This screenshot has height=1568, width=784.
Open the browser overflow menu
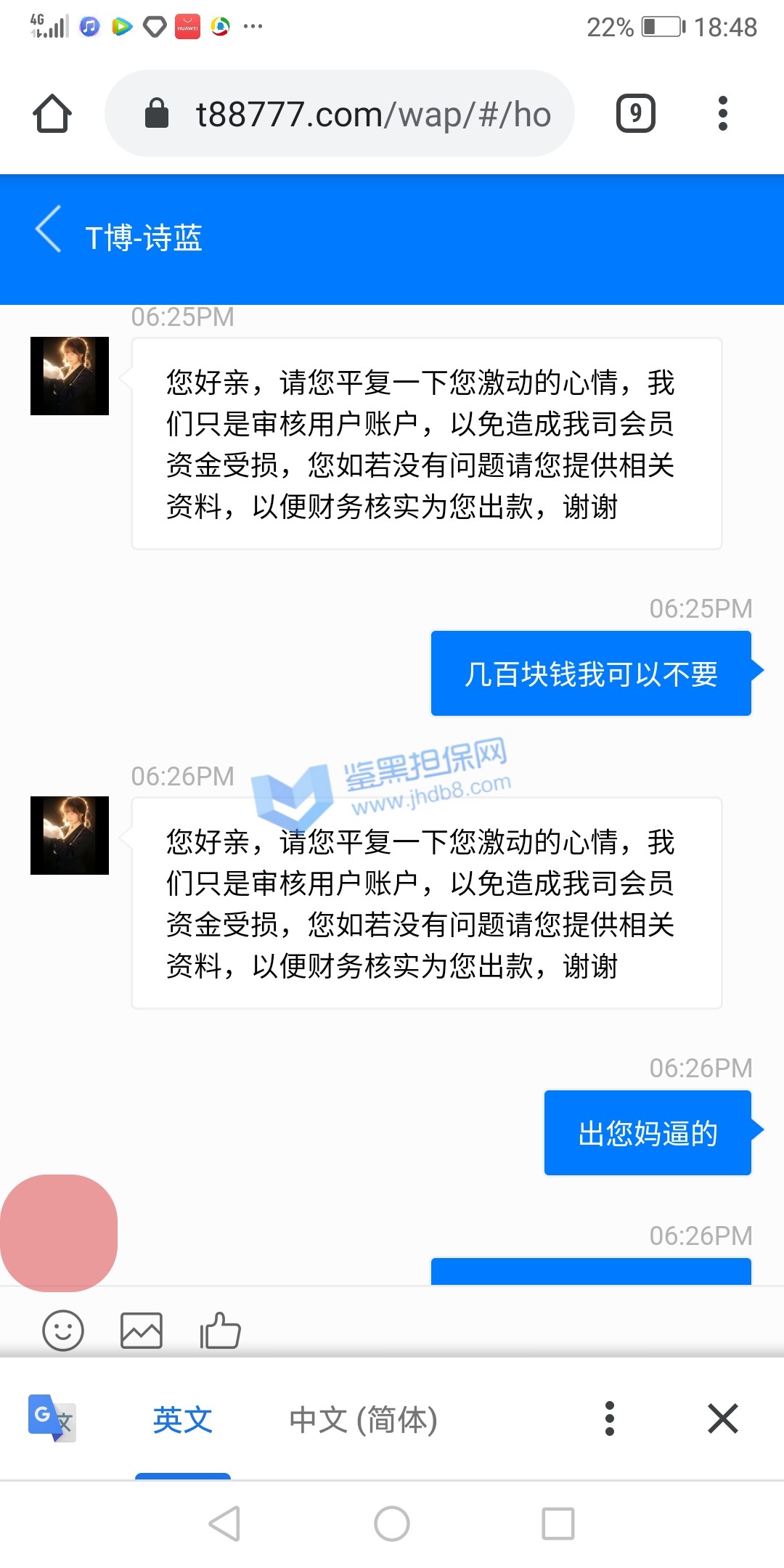coord(722,114)
